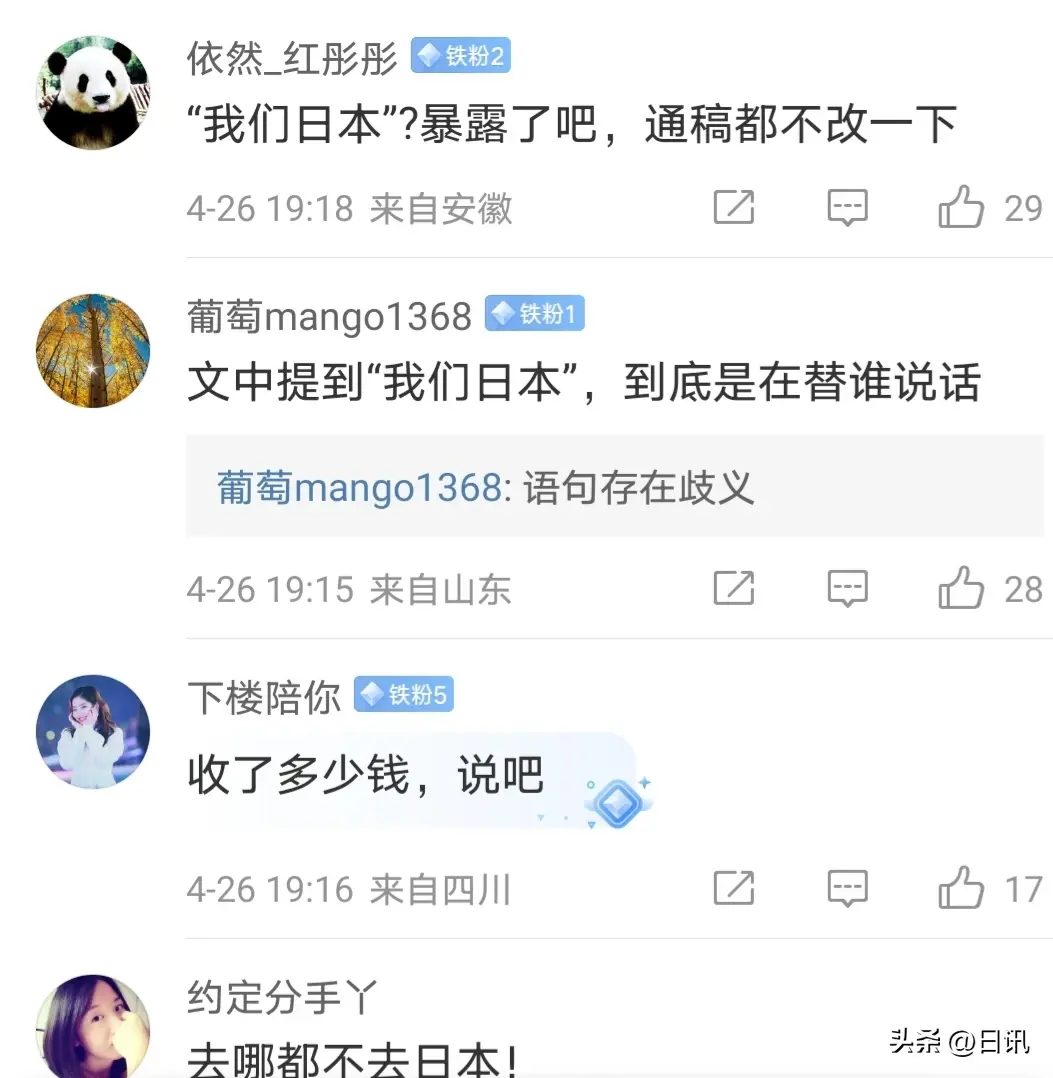Reply to 下楼陪你's comment
This screenshot has height=1078, width=1053.
pyautogui.click(x=847, y=888)
